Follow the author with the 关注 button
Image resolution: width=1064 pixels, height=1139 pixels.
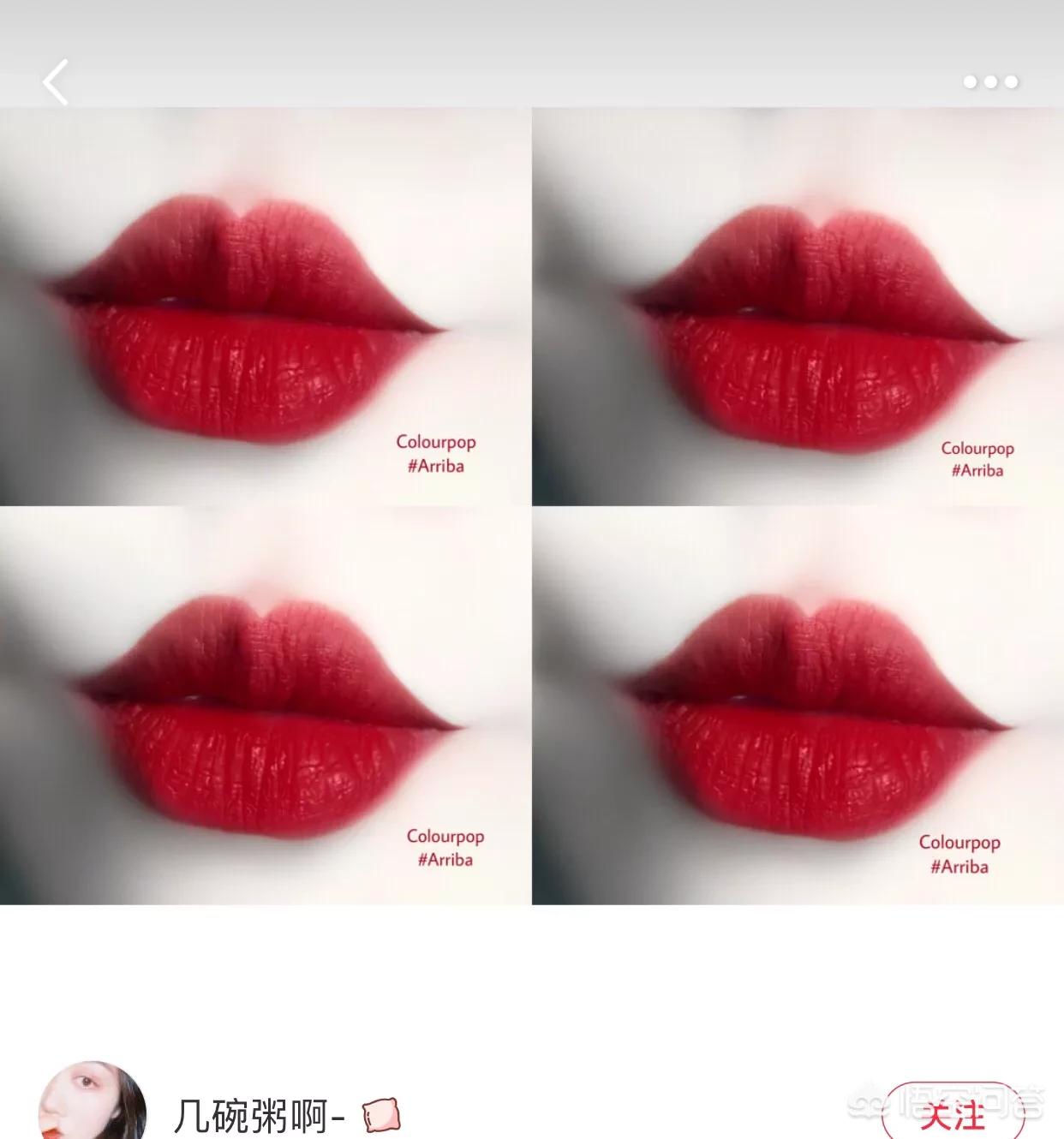951,1114
